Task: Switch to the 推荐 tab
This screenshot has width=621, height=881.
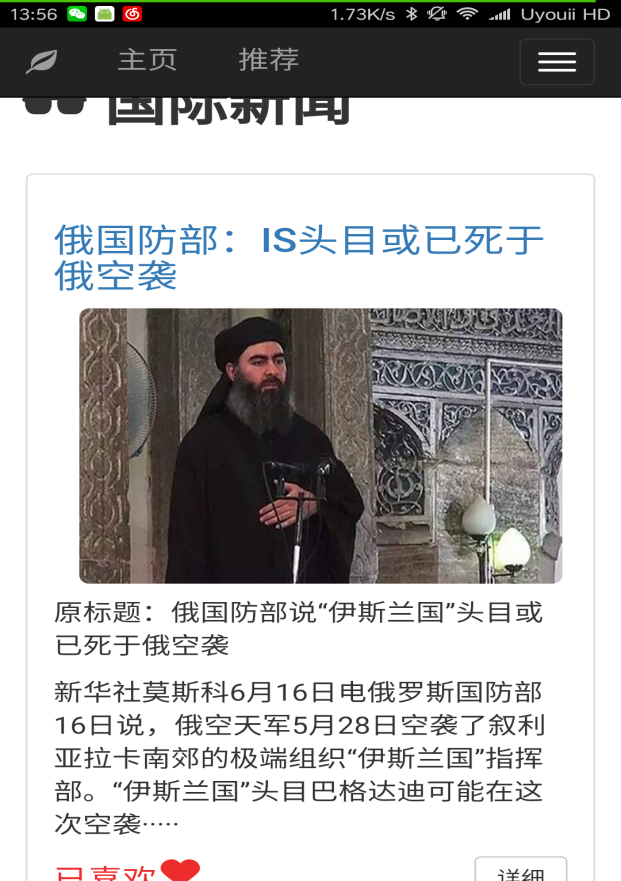Action: (268, 60)
